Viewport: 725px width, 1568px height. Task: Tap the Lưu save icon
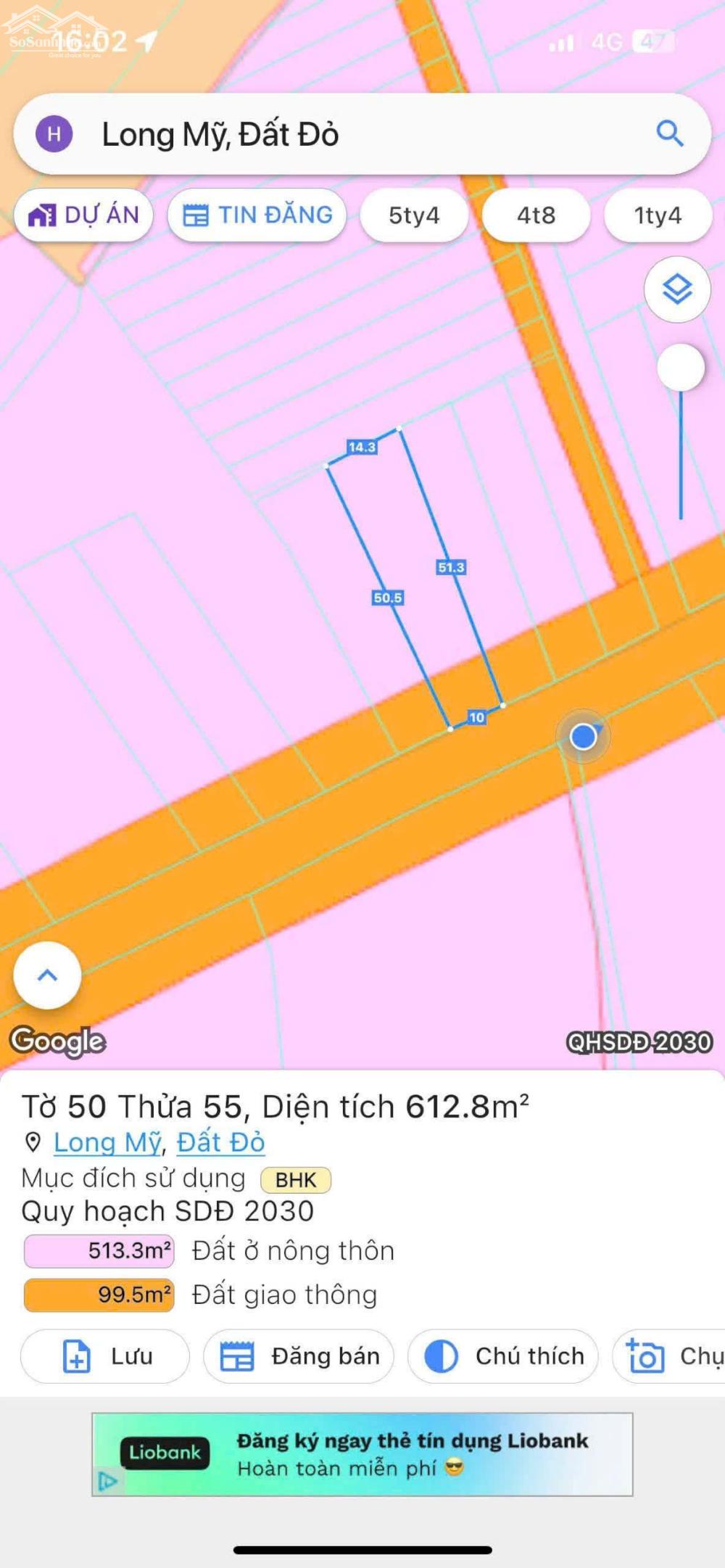pyautogui.click(x=76, y=1356)
